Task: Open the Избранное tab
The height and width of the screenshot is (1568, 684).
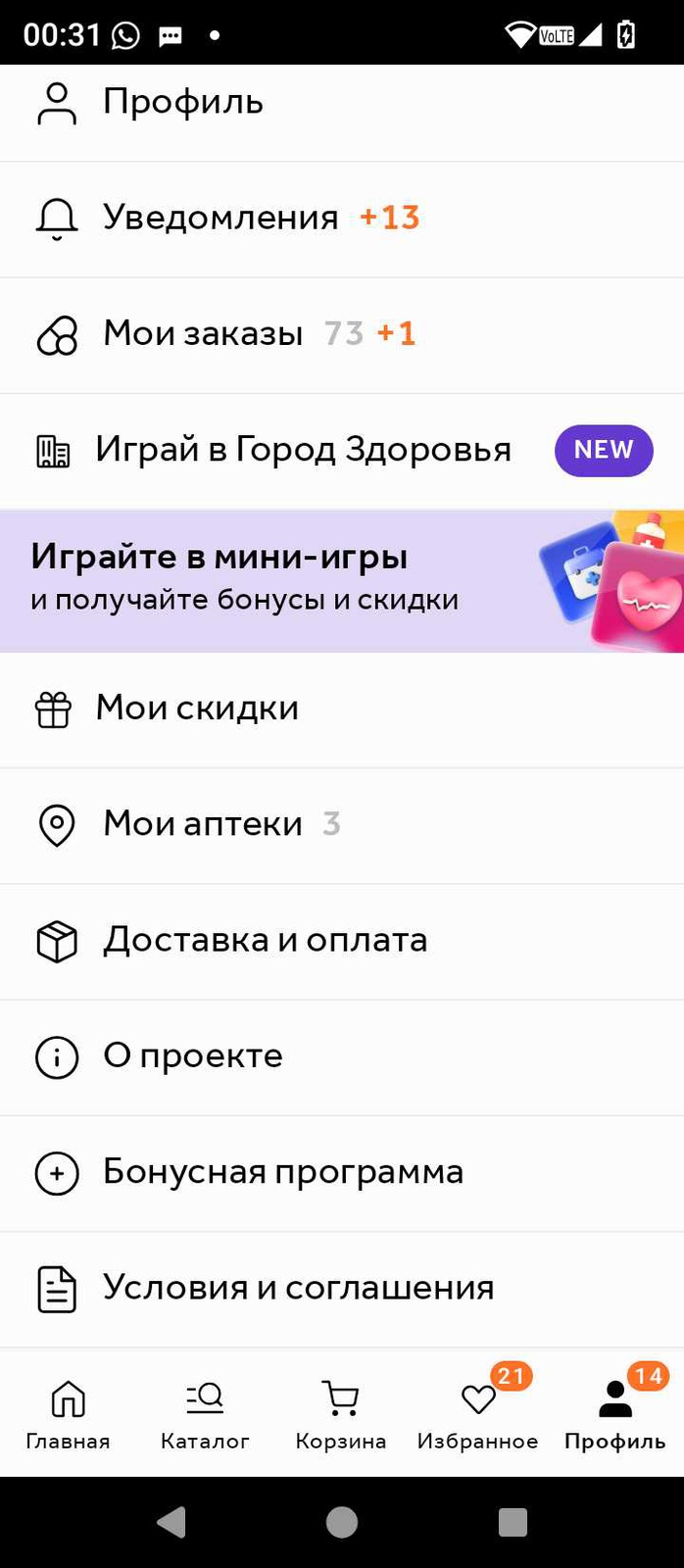Action: (x=478, y=1414)
